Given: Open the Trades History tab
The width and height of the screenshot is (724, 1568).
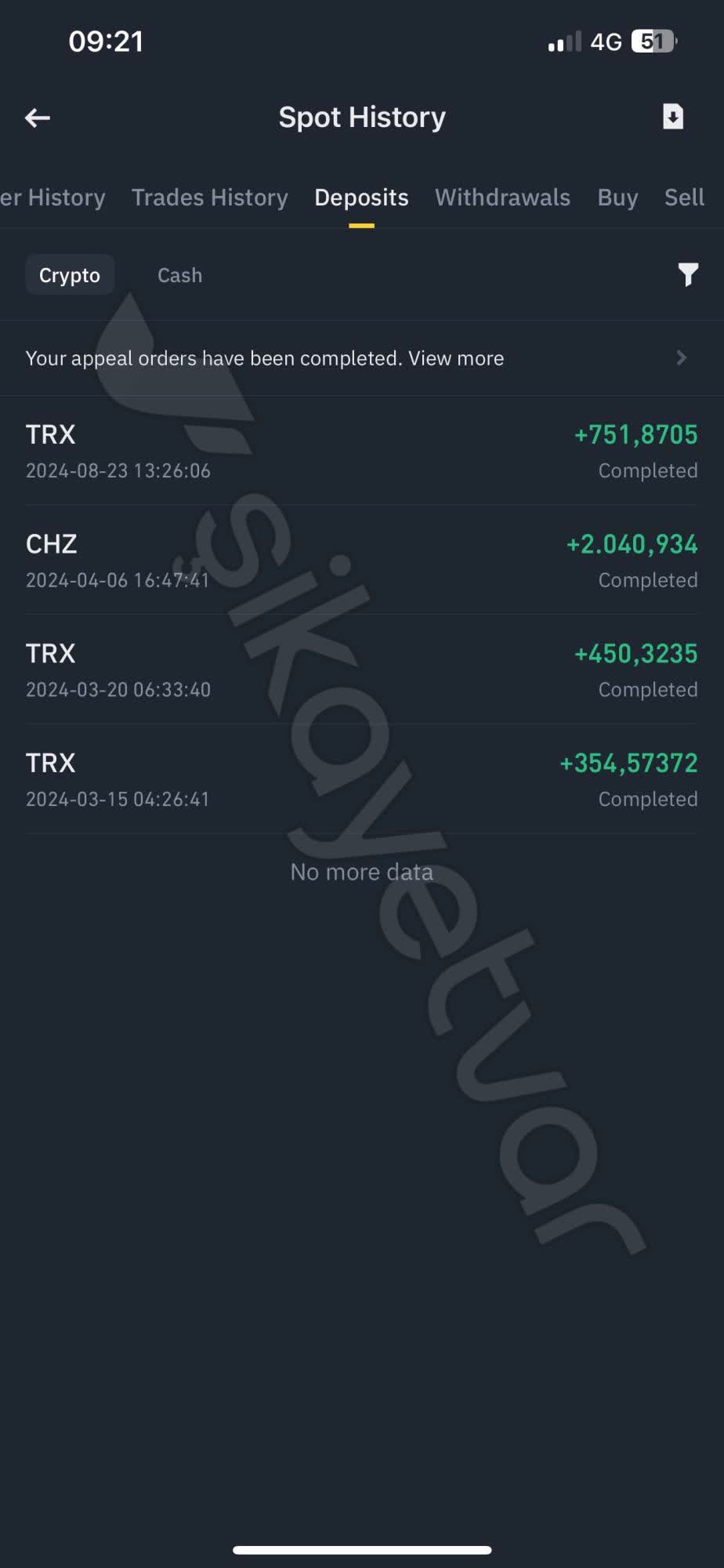Looking at the screenshot, I should click(208, 197).
